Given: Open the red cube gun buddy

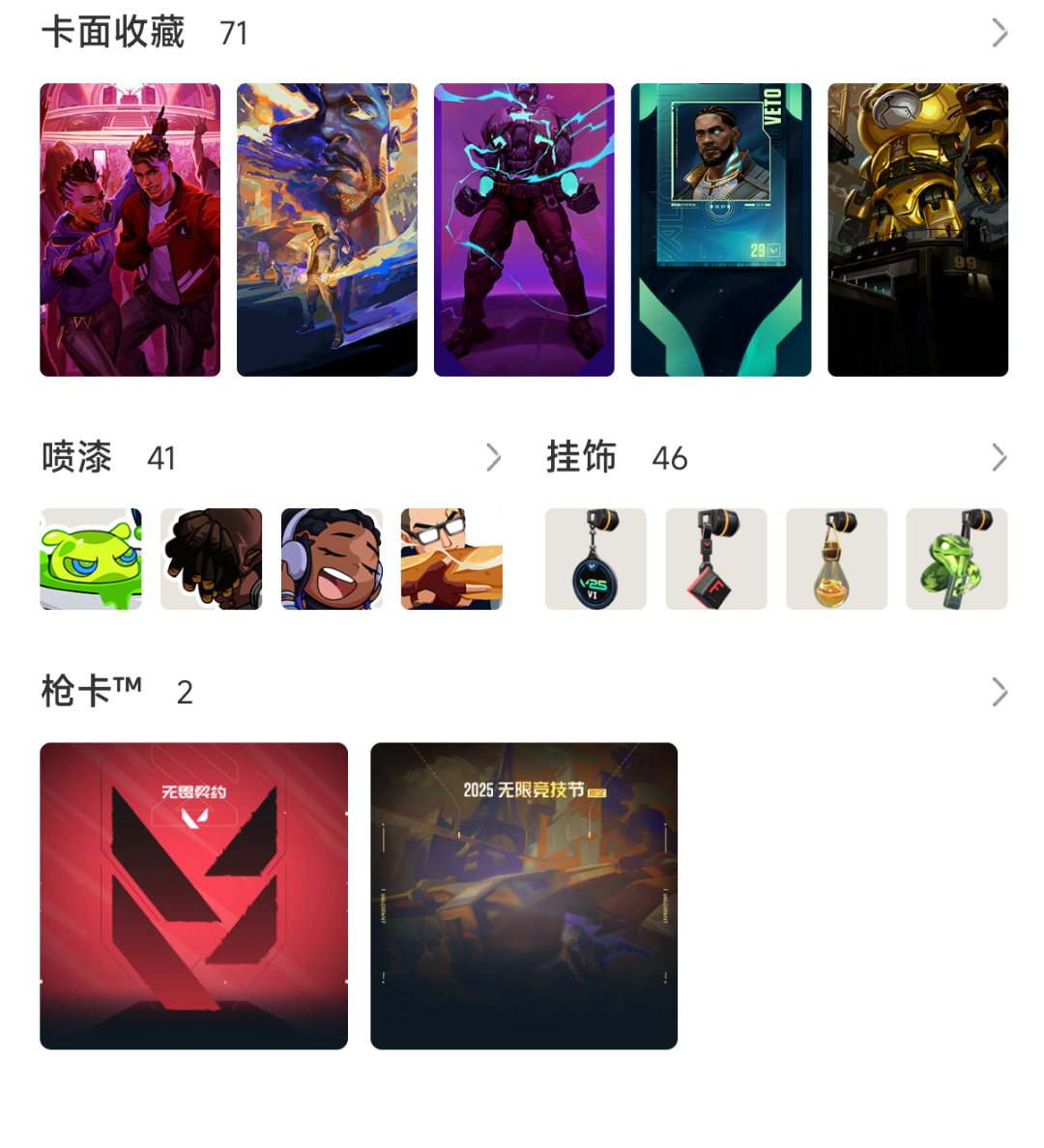Looking at the screenshot, I should coord(716,560).
